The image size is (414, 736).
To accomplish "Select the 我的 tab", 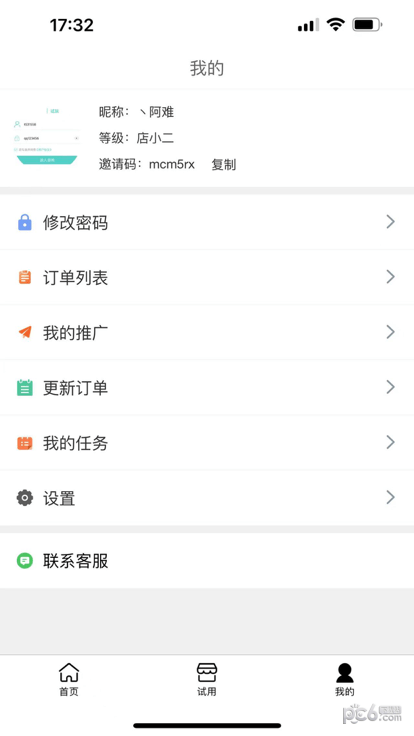I will tap(345, 680).
